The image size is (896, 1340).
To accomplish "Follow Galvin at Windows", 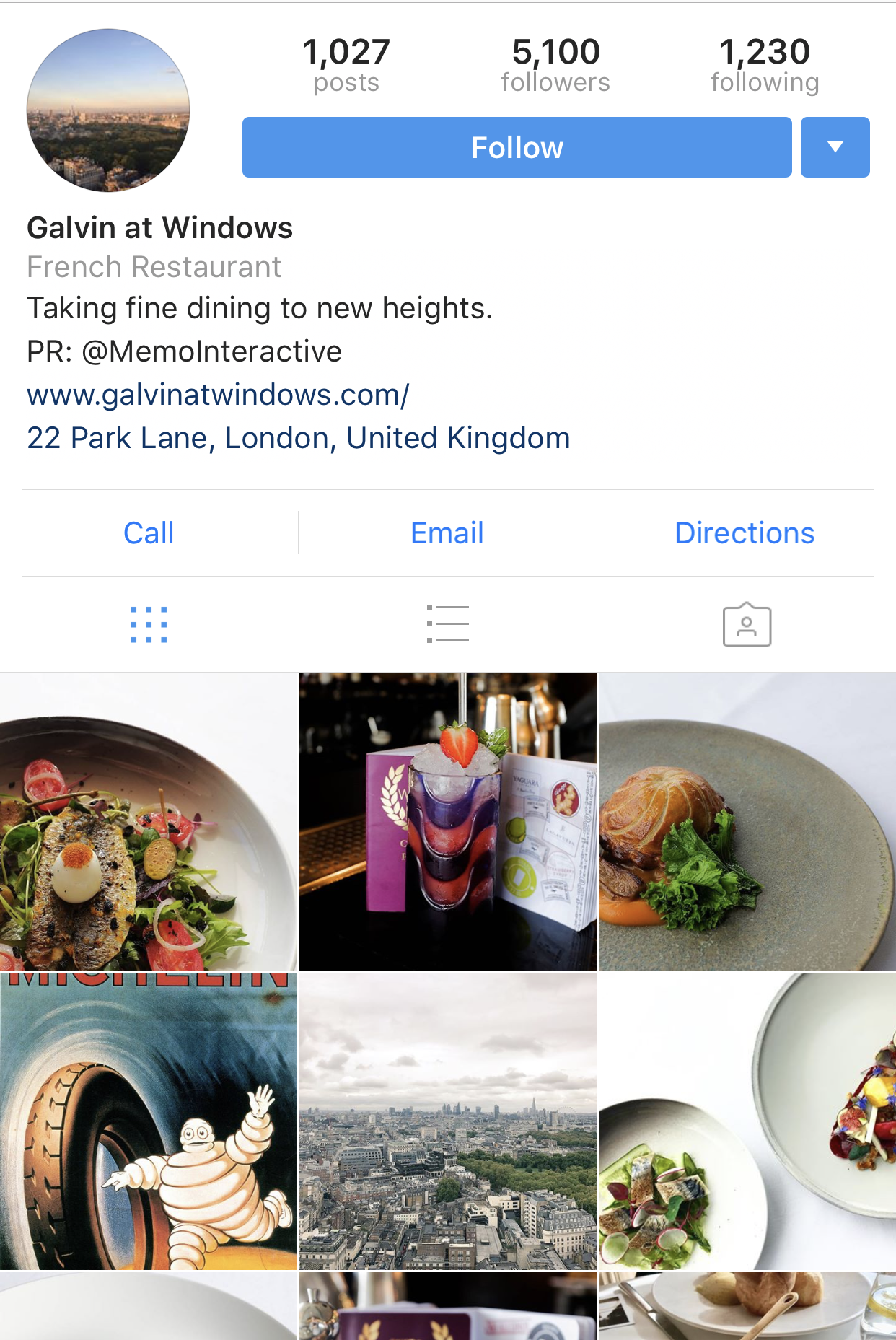I will [x=517, y=147].
